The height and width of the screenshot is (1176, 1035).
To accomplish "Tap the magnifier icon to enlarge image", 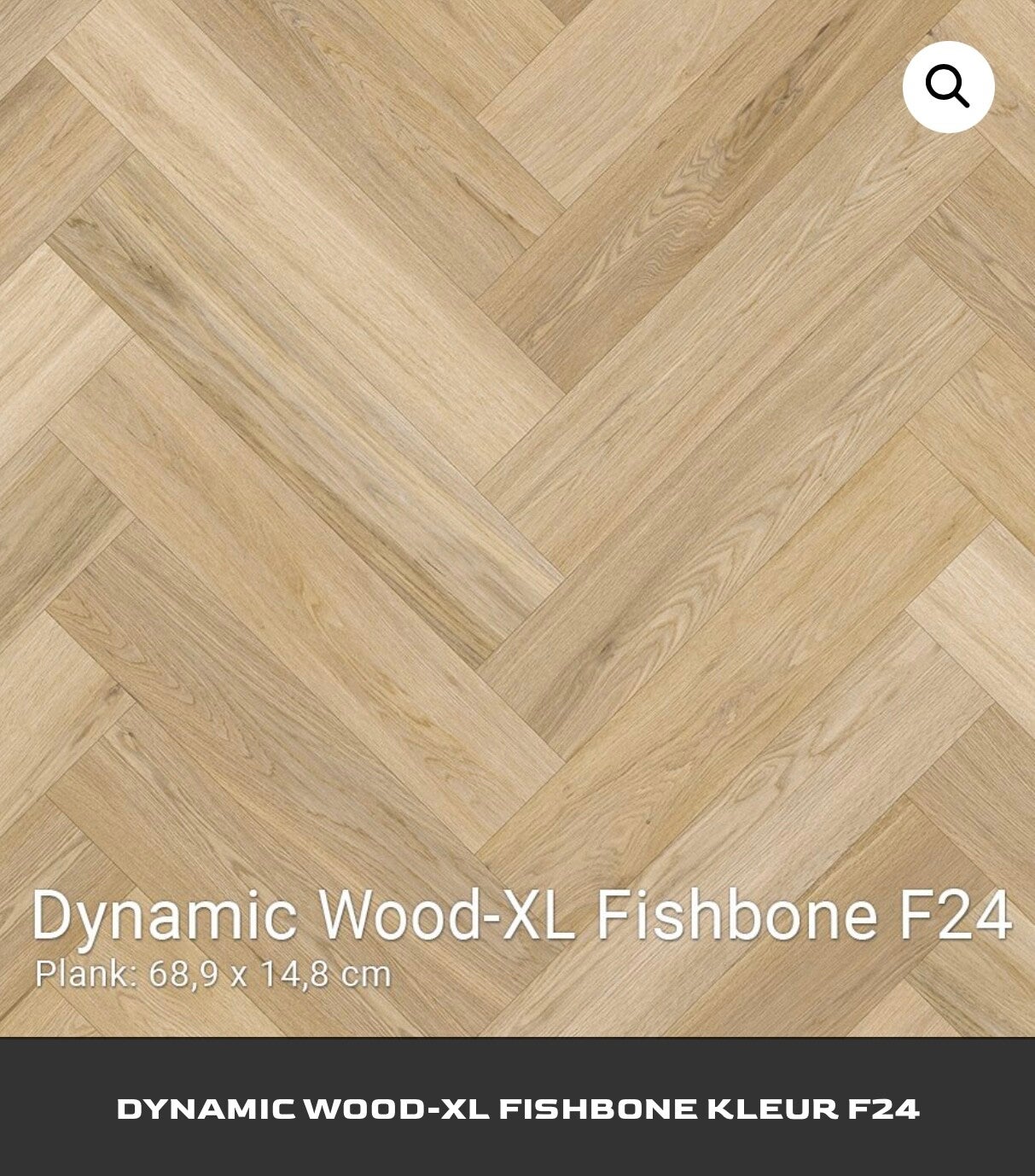I will click(x=948, y=87).
